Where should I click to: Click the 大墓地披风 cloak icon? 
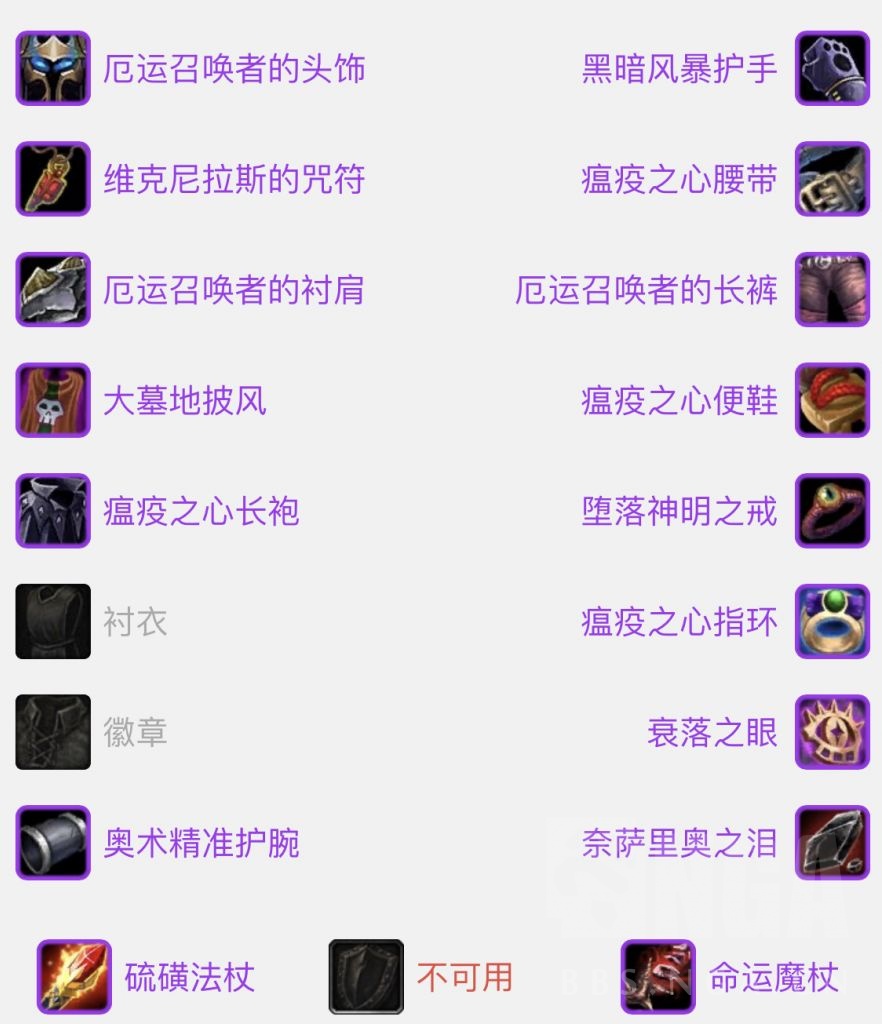pyautogui.click(x=52, y=400)
